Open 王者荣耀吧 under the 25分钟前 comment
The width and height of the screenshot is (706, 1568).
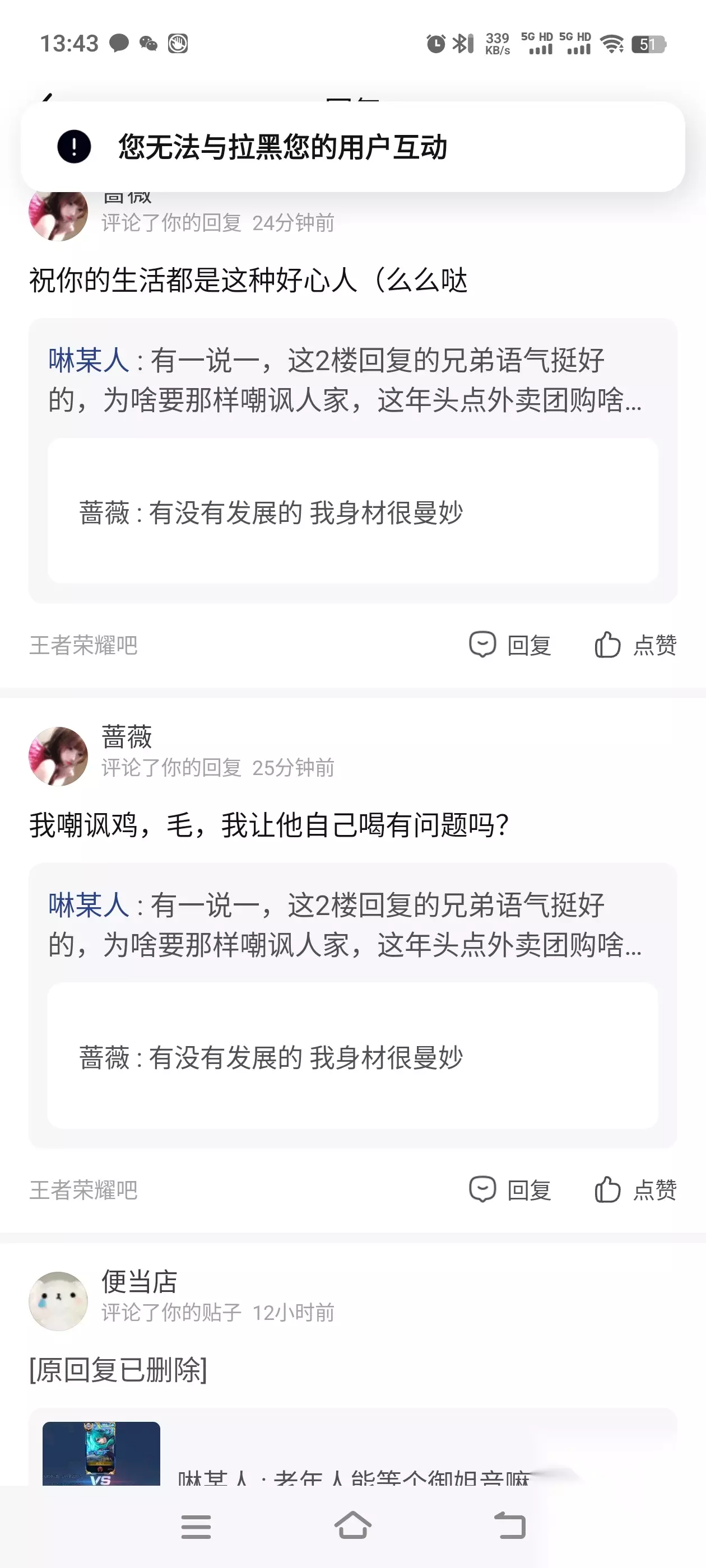[83, 1190]
